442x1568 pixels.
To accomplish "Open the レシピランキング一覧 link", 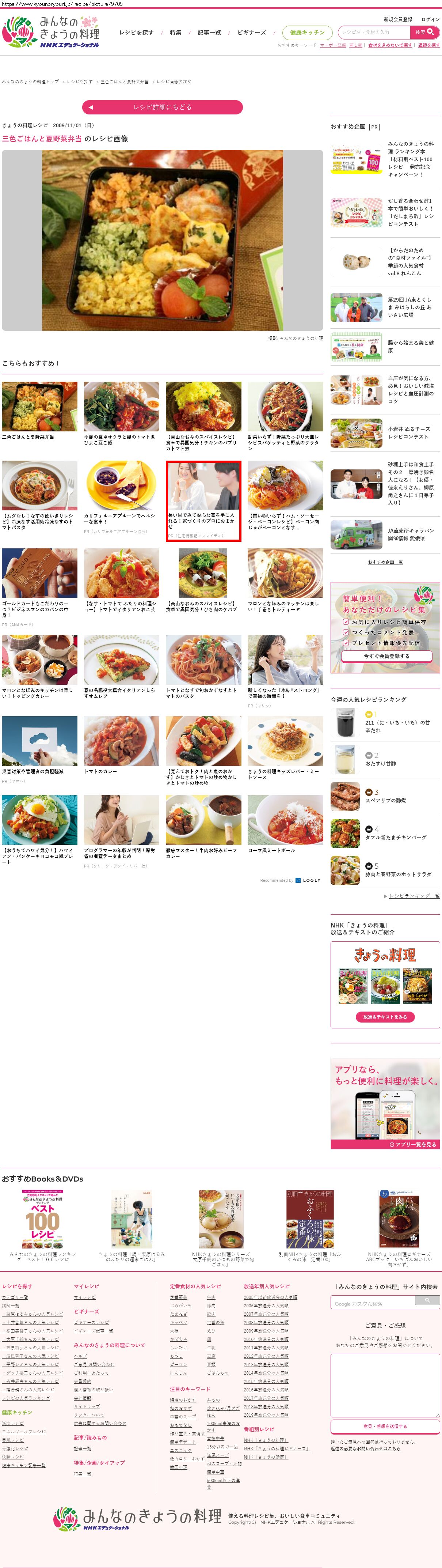I will [414, 896].
